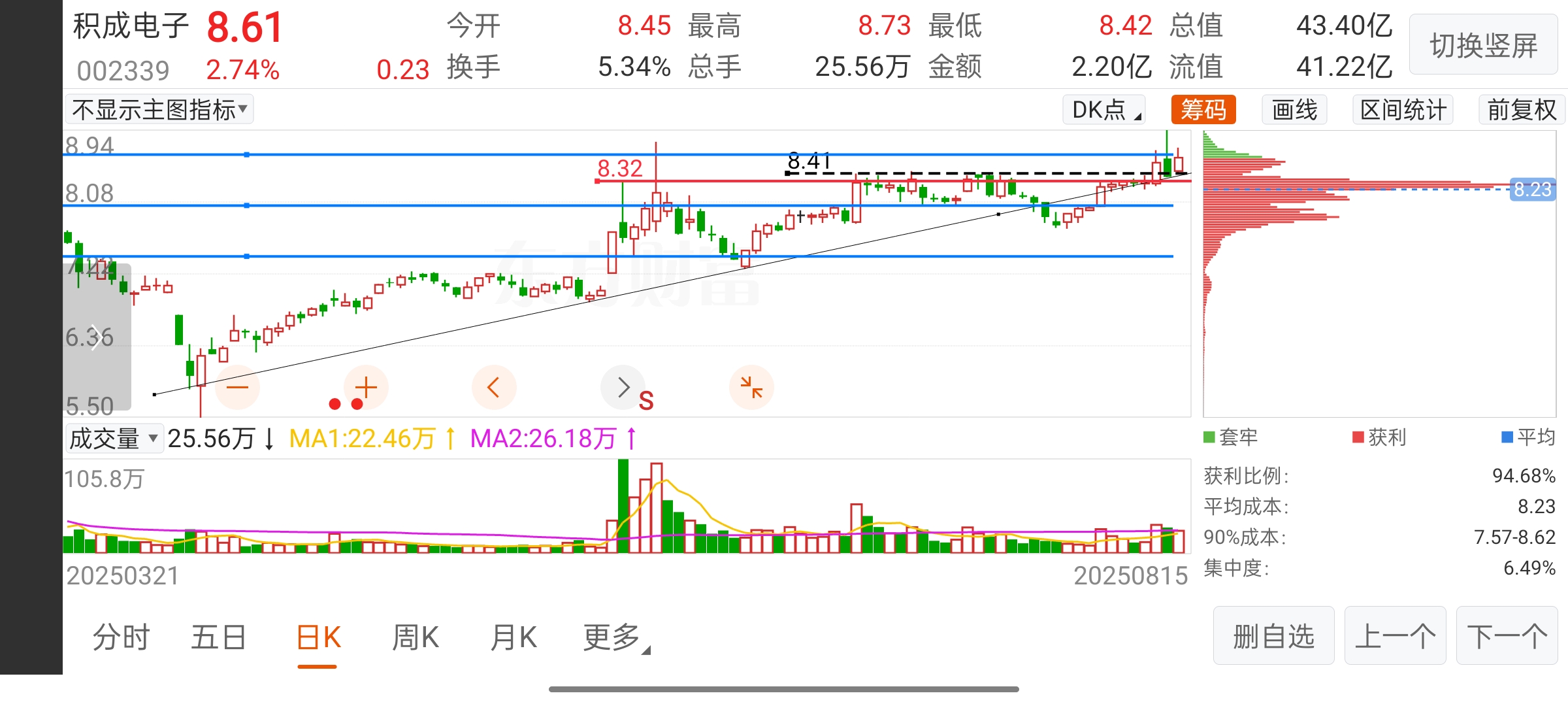Select the 画线 drawing tool

[x=1294, y=110]
